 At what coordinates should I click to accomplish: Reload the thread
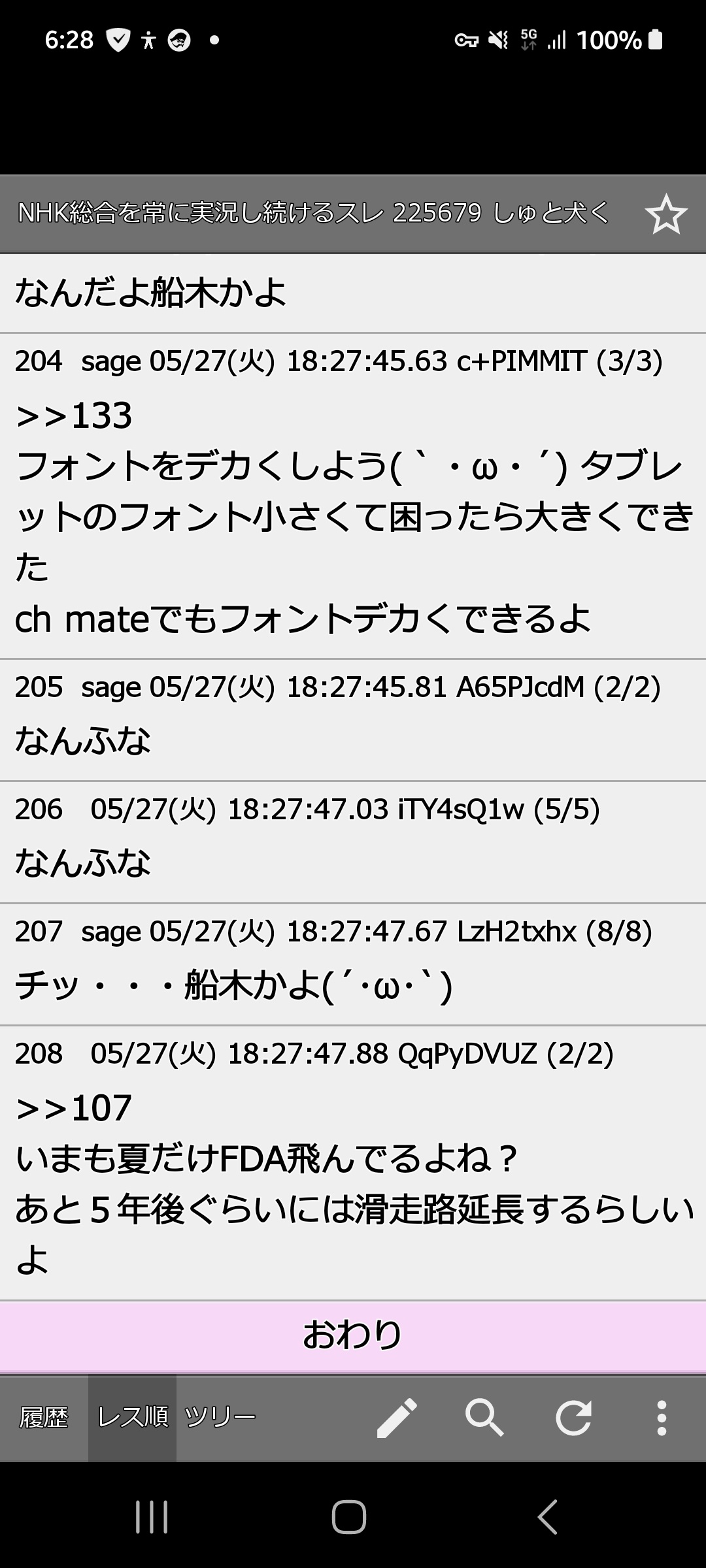[x=573, y=1418]
